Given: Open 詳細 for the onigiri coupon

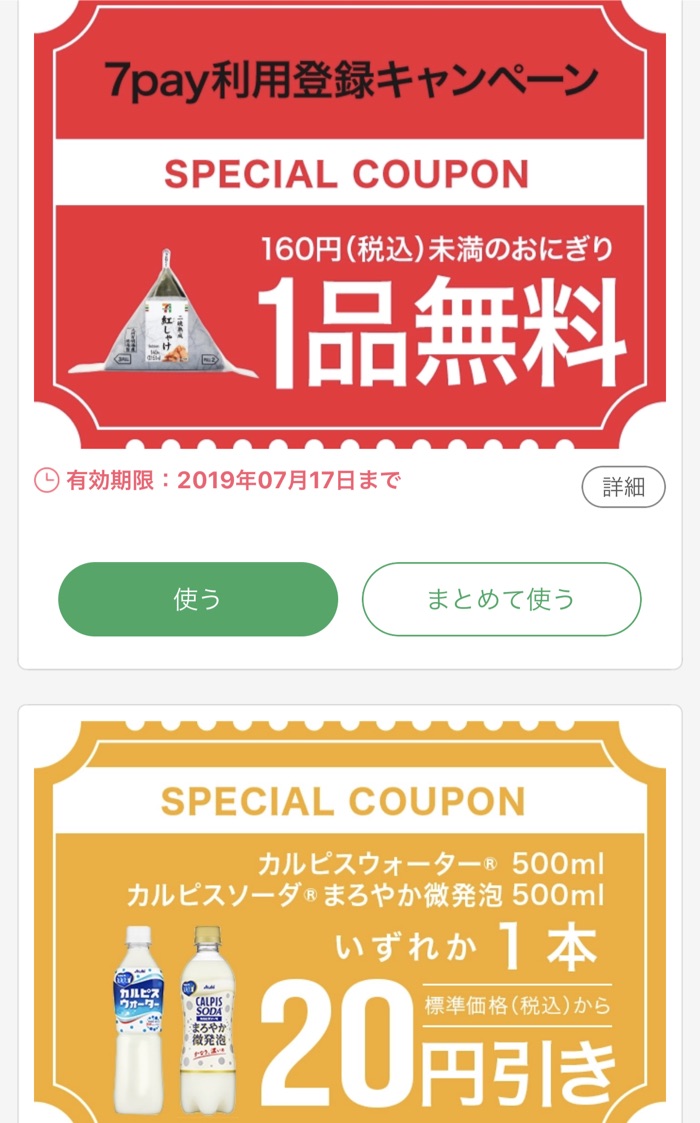Looking at the screenshot, I should click(x=623, y=487).
